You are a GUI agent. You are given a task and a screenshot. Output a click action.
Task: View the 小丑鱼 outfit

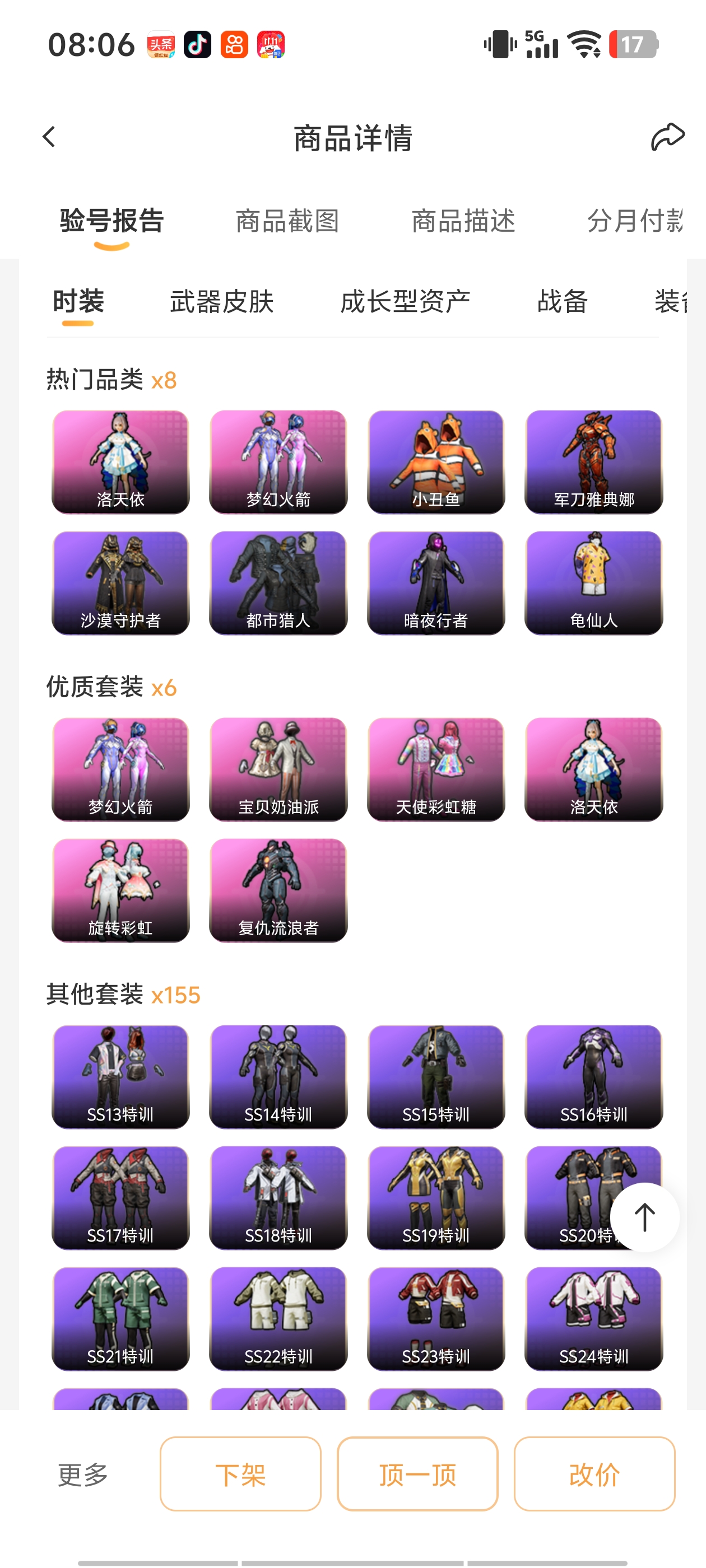pyautogui.click(x=435, y=462)
